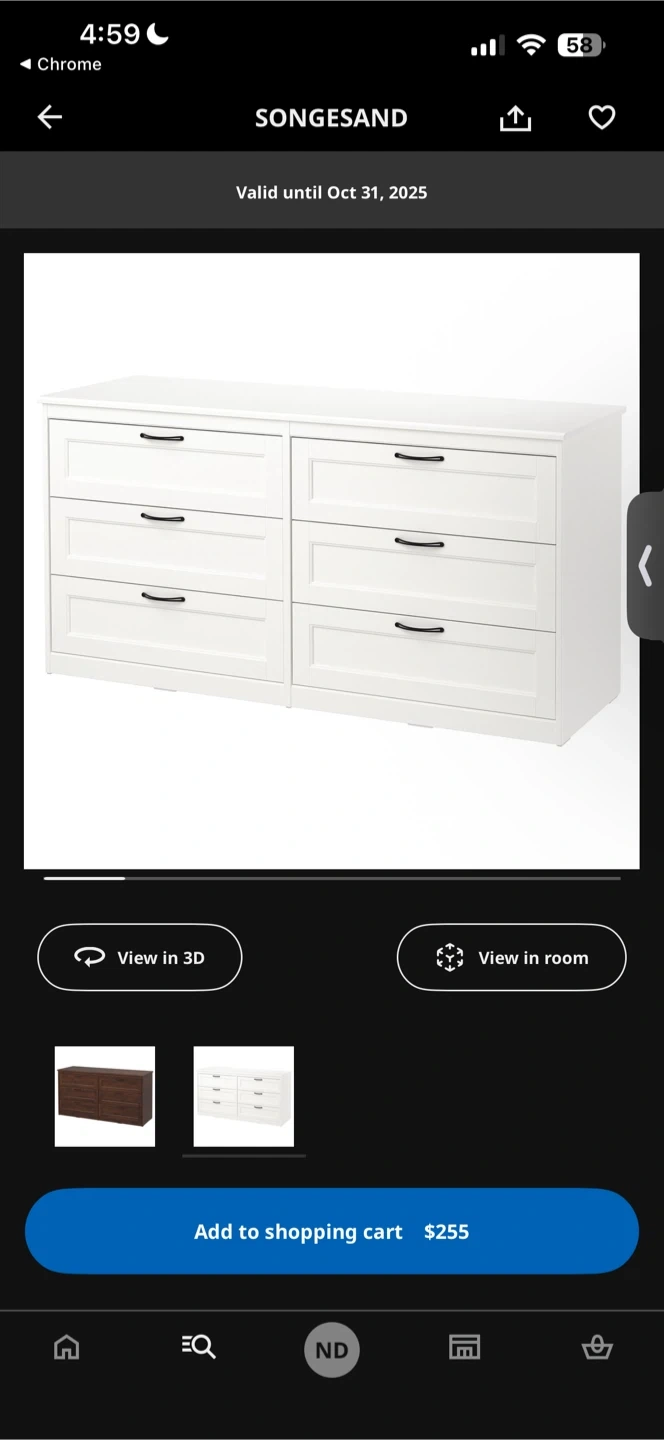Return to Chrome via status bar link
Image resolution: width=664 pixels, height=1440 pixels.
pyautogui.click(x=60, y=64)
